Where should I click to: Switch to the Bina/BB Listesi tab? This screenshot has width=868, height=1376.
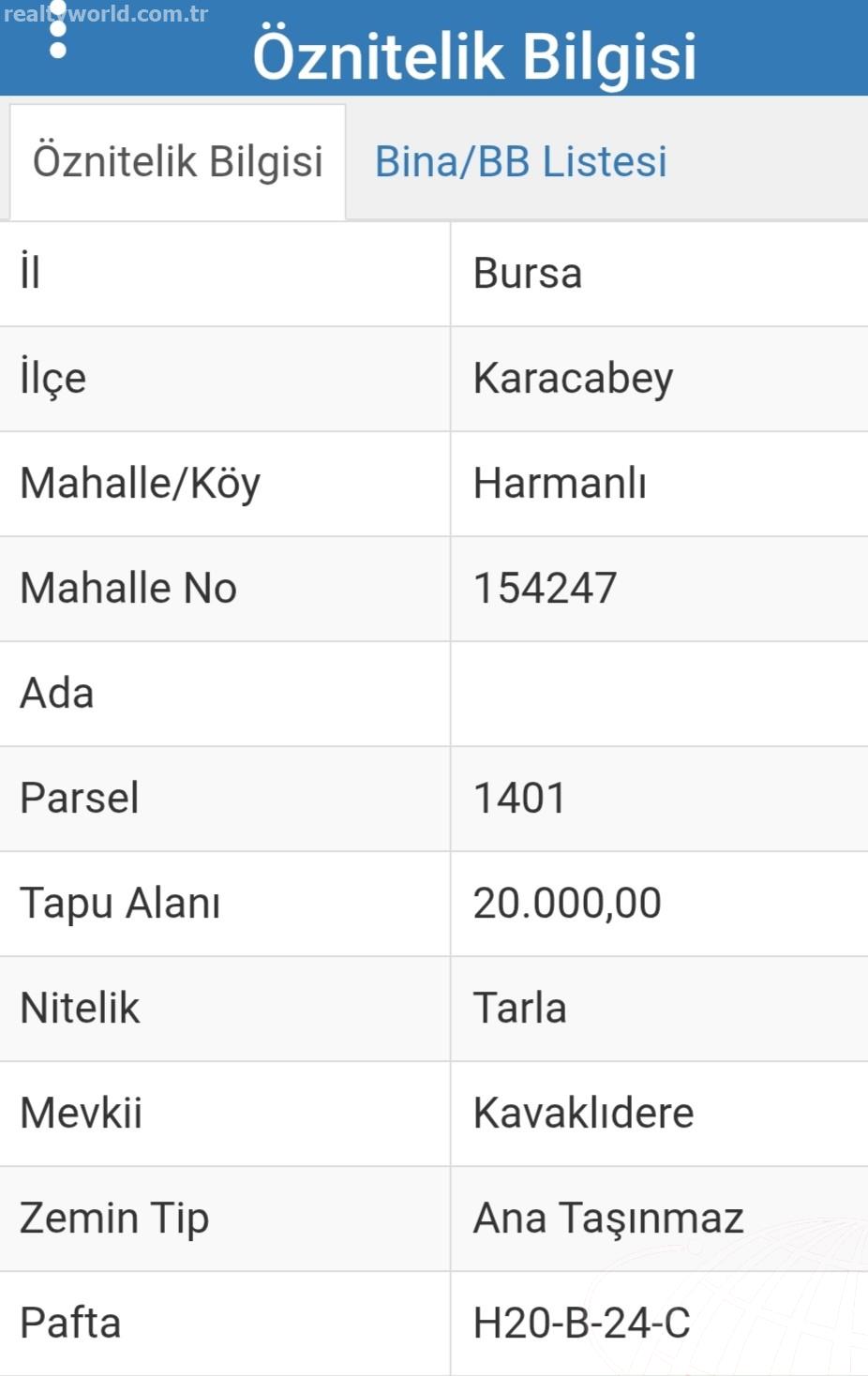point(521,162)
